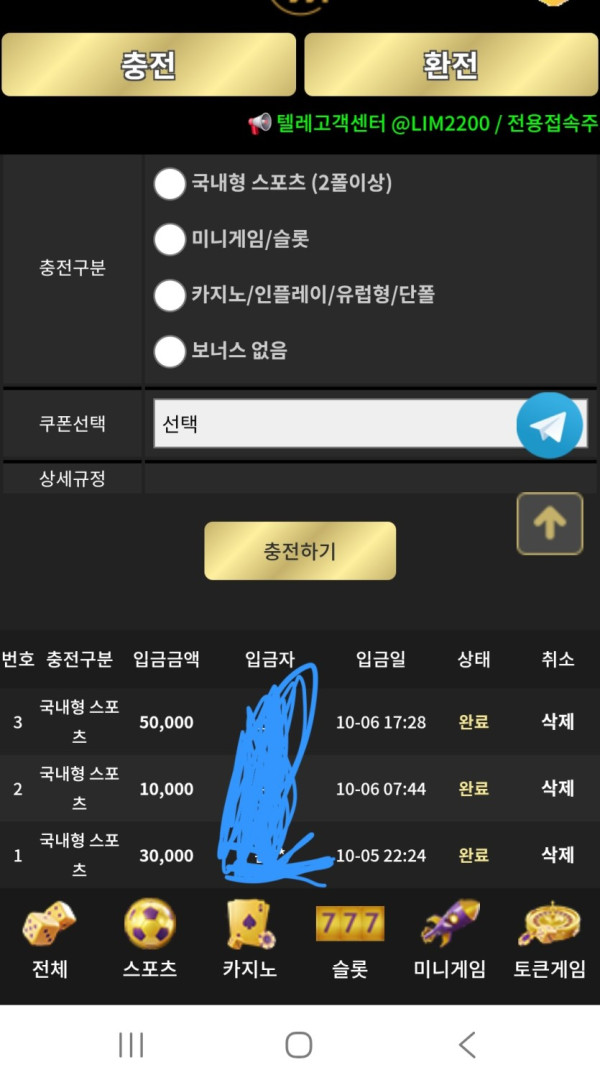The width and height of the screenshot is (600, 1085).
Task: Delete the 10,000 deposit entry
Action: point(557,788)
